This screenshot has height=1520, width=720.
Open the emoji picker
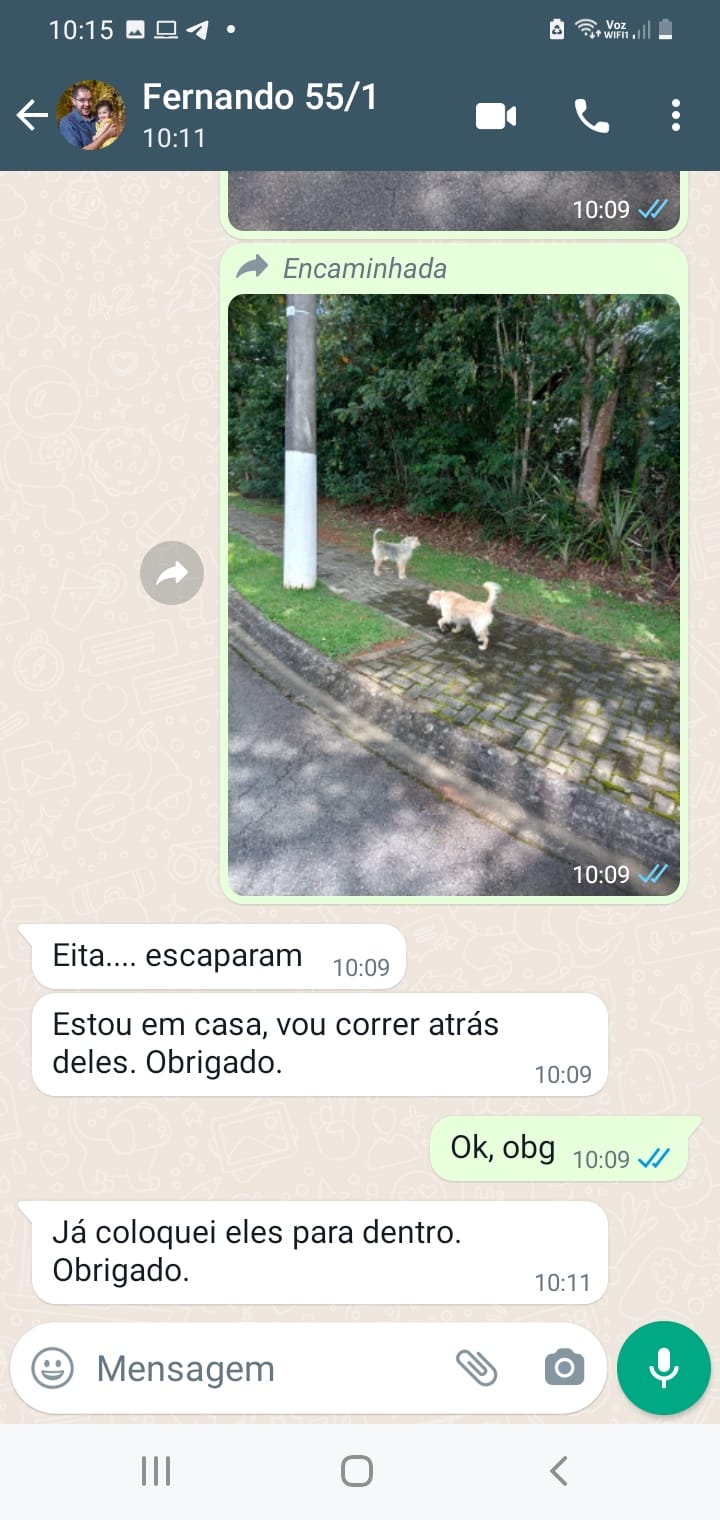[x=52, y=1367]
